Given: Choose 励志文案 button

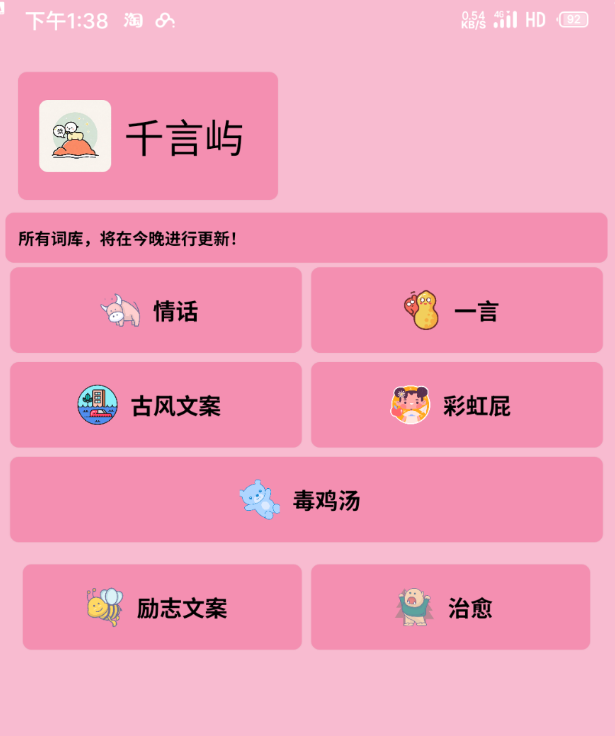Looking at the screenshot, I should coord(162,607).
